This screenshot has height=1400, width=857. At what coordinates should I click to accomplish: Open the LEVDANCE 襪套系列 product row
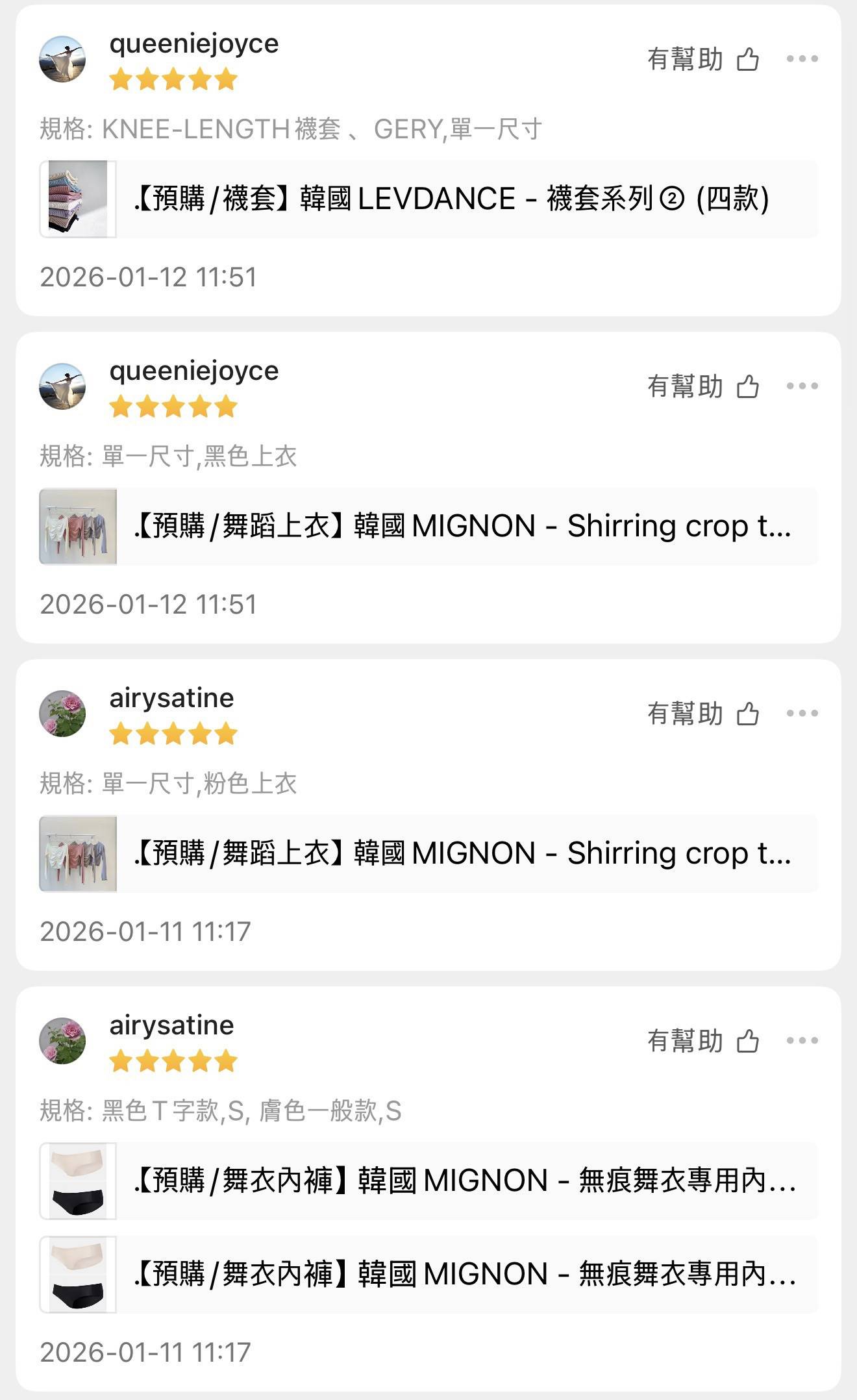[x=429, y=199]
